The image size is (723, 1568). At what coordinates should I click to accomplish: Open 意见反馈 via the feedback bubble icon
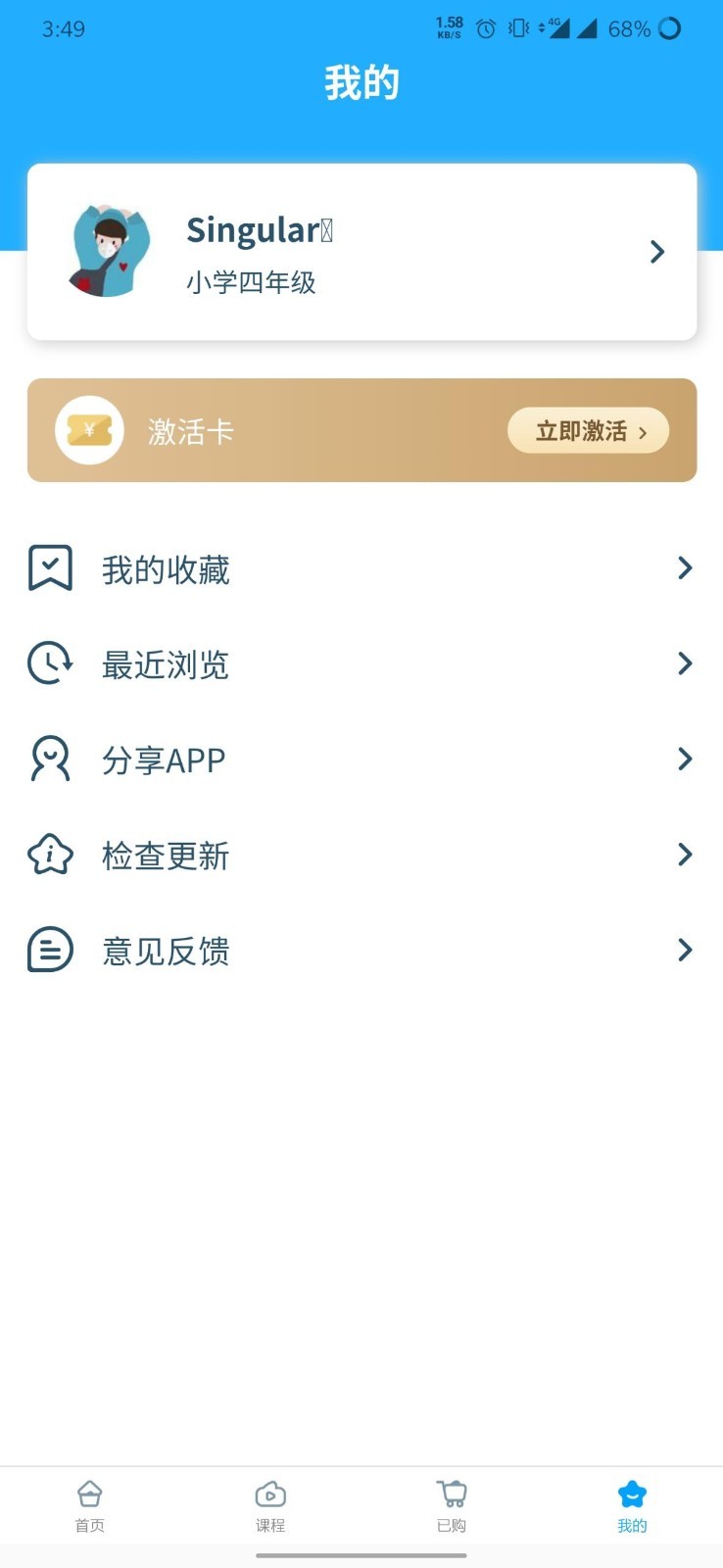coord(49,949)
